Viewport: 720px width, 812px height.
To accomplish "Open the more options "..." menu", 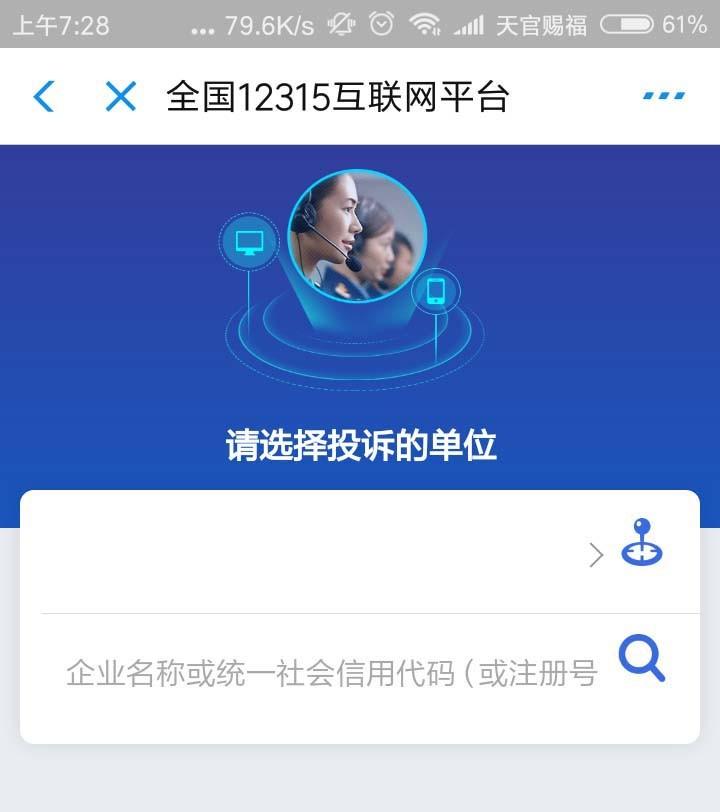I will pyautogui.click(x=661, y=96).
